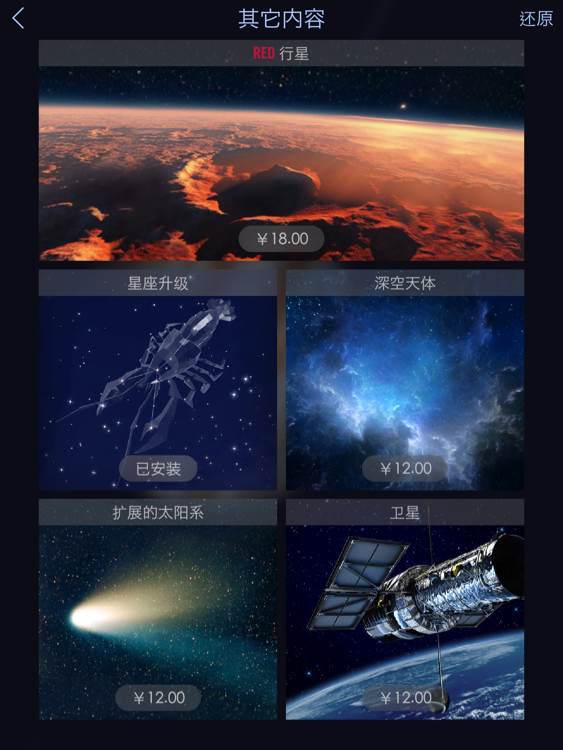Image resolution: width=563 pixels, height=750 pixels.
Task: Open the RED 行星 Mars banner
Action: [x=281, y=151]
